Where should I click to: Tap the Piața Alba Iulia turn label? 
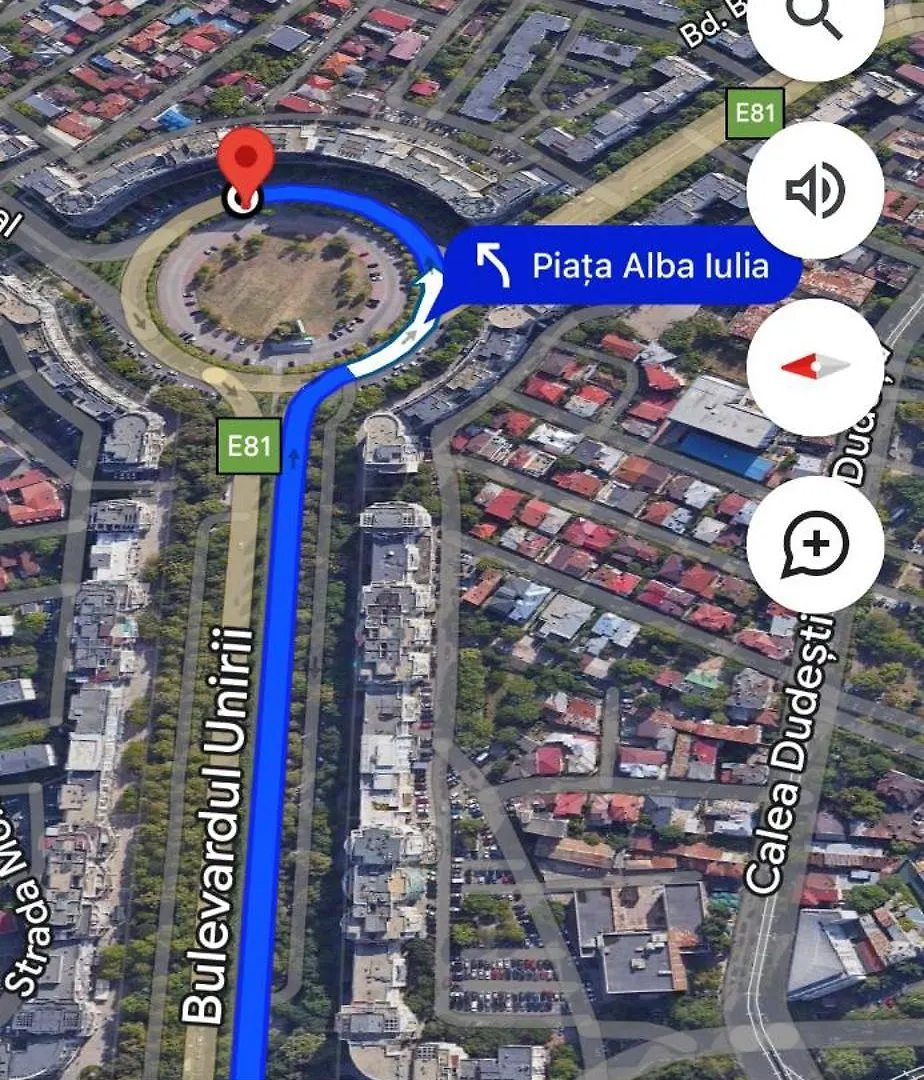[x=622, y=266]
